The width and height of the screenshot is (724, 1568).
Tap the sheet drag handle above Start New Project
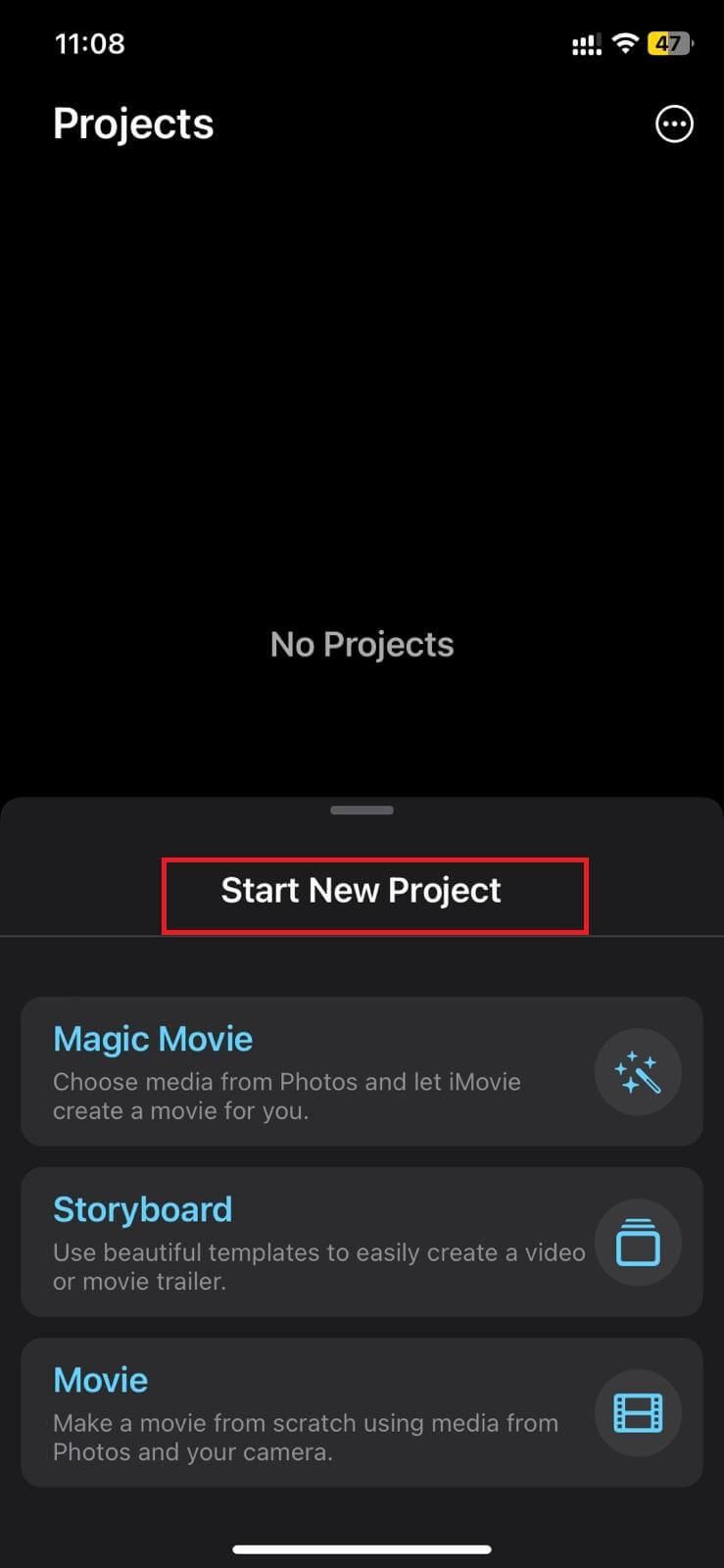[x=362, y=810]
